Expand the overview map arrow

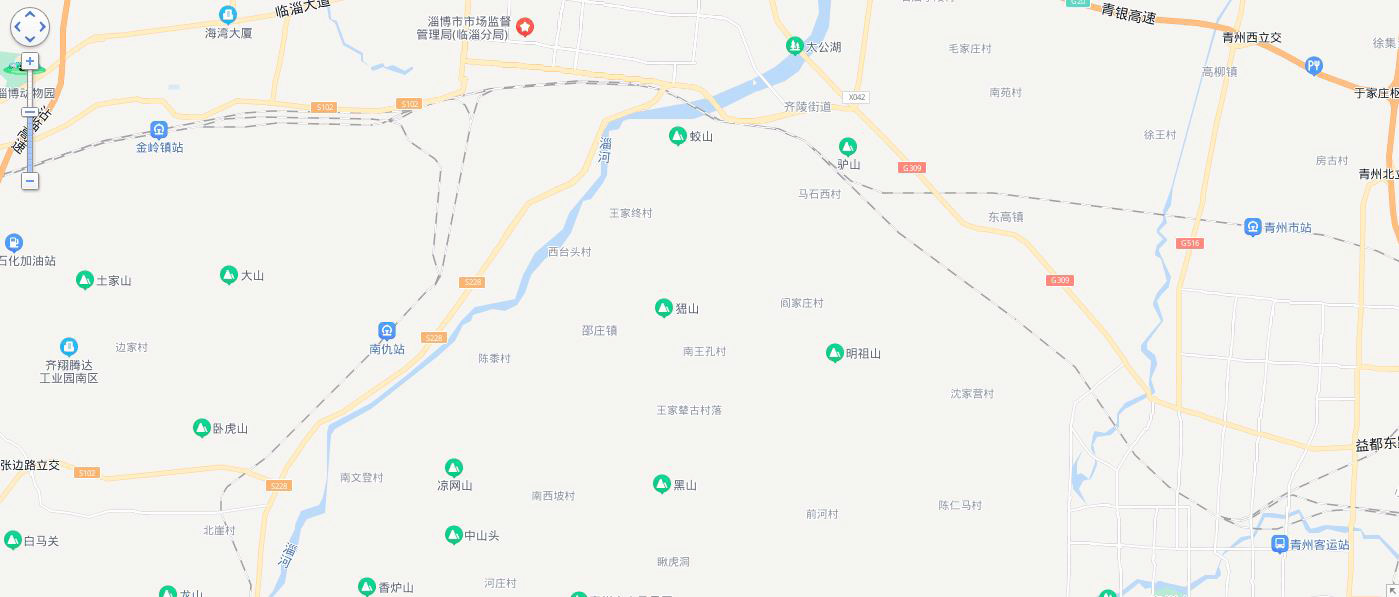click(x=1390, y=589)
